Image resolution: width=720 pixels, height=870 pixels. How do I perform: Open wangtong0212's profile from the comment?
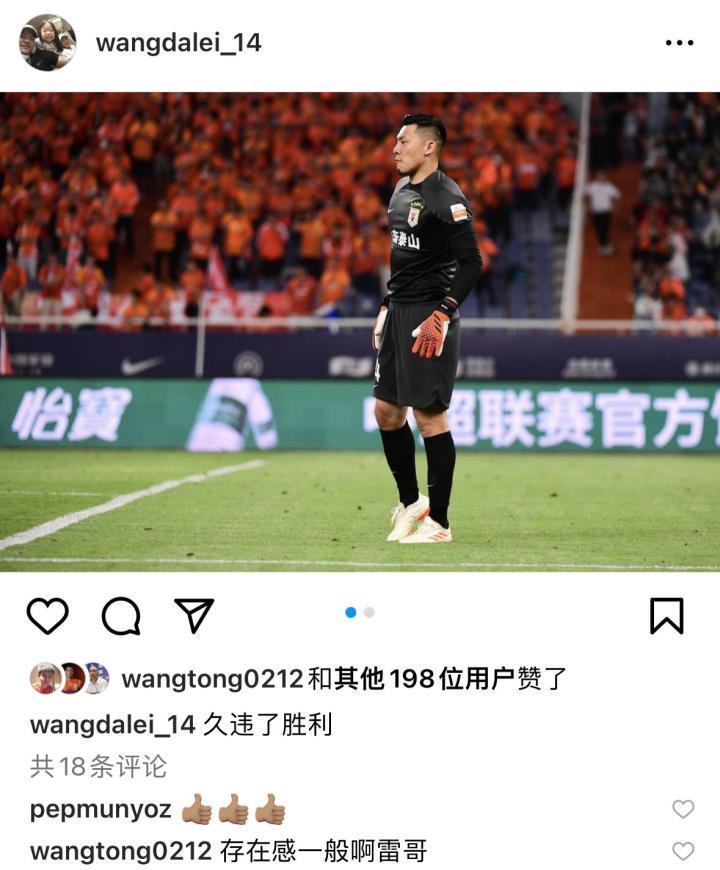[x=120, y=851]
